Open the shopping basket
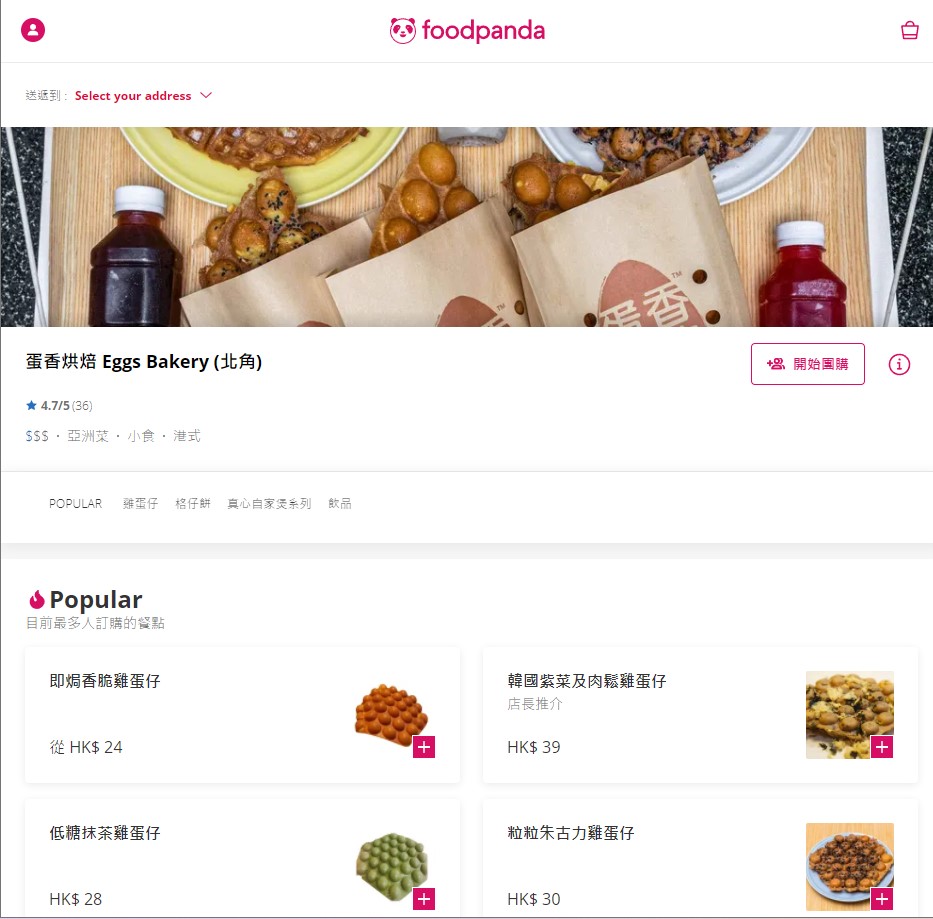This screenshot has width=933, height=919. pyautogui.click(x=909, y=30)
